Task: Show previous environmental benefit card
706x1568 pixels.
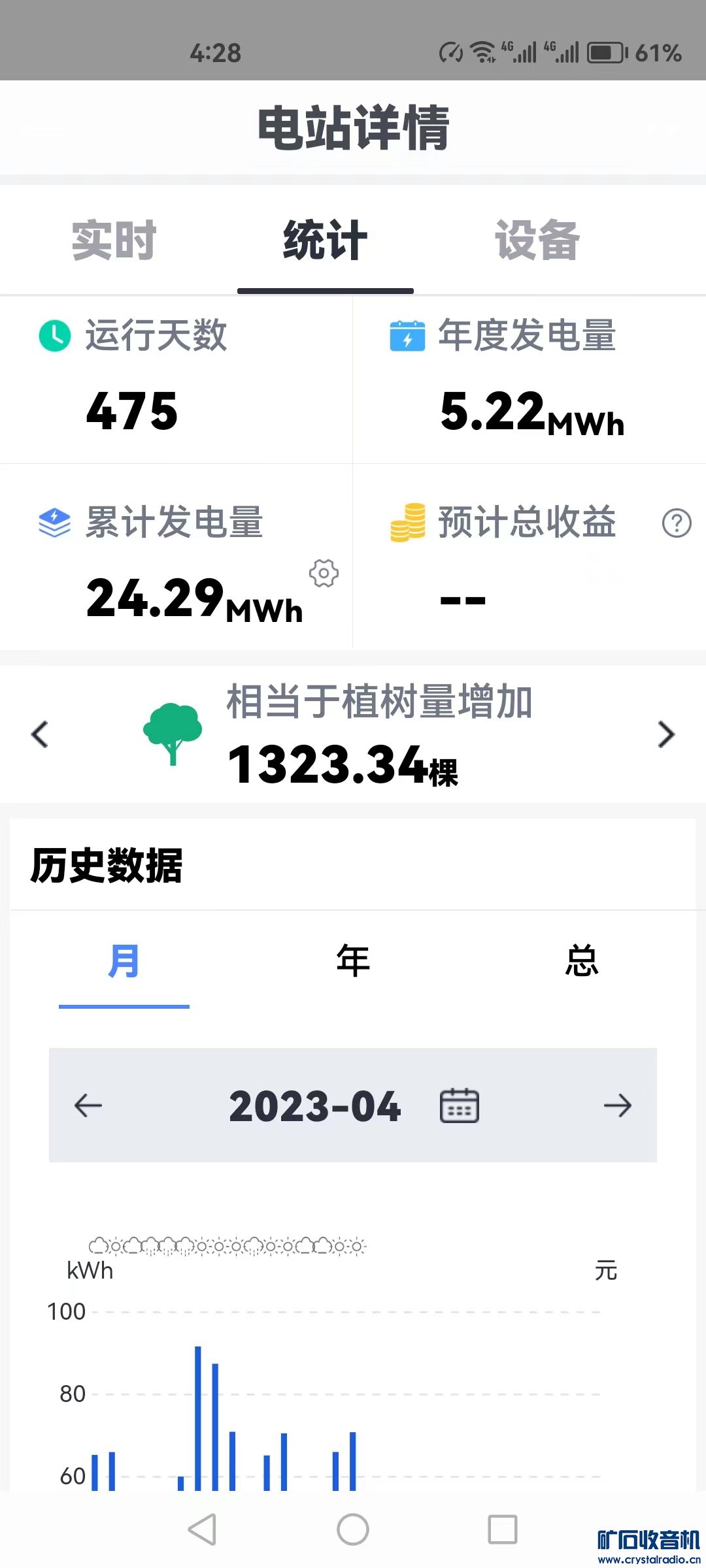Action: click(40, 734)
